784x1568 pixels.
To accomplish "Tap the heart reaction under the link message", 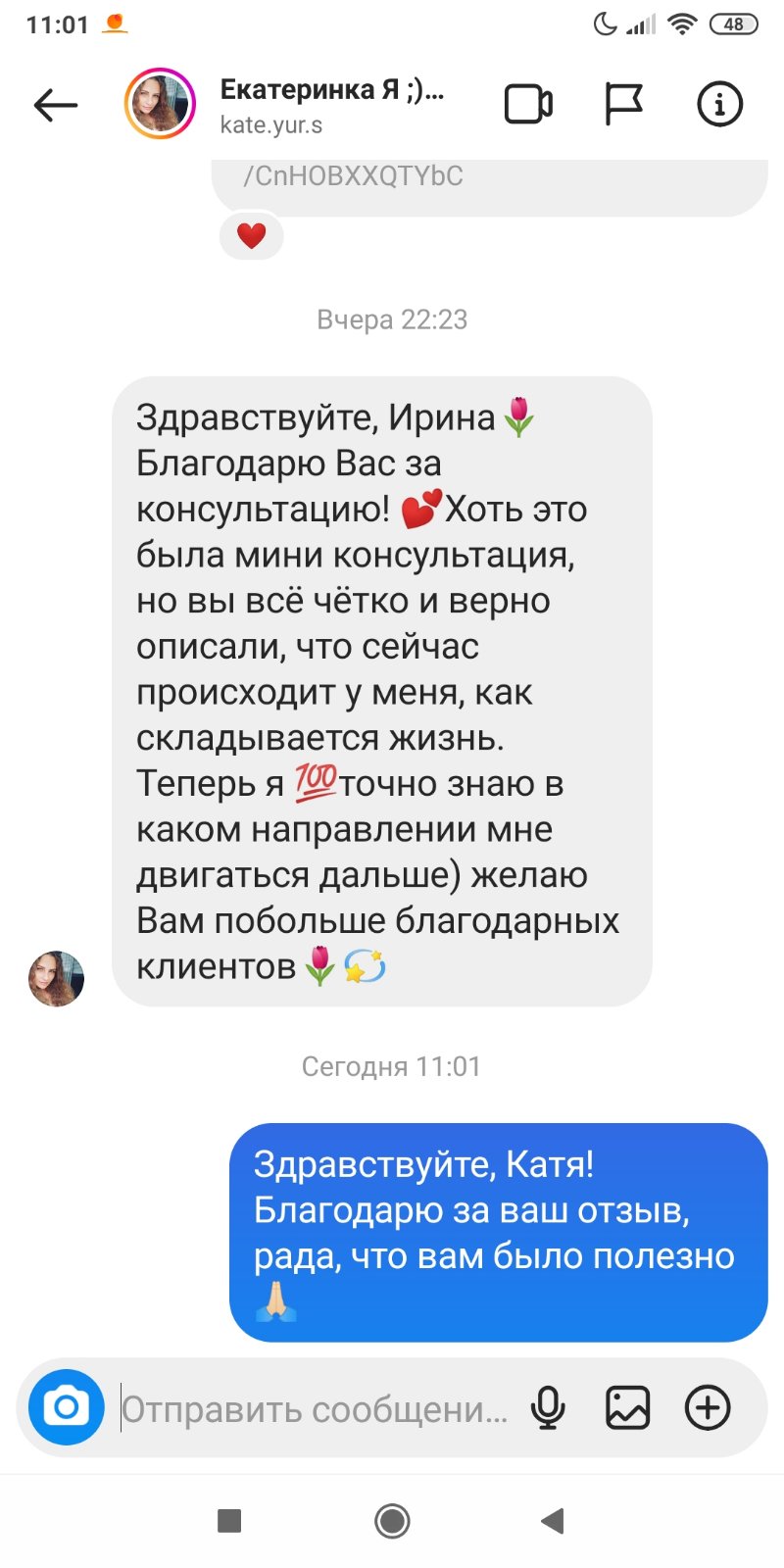I will [x=252, y=236].
